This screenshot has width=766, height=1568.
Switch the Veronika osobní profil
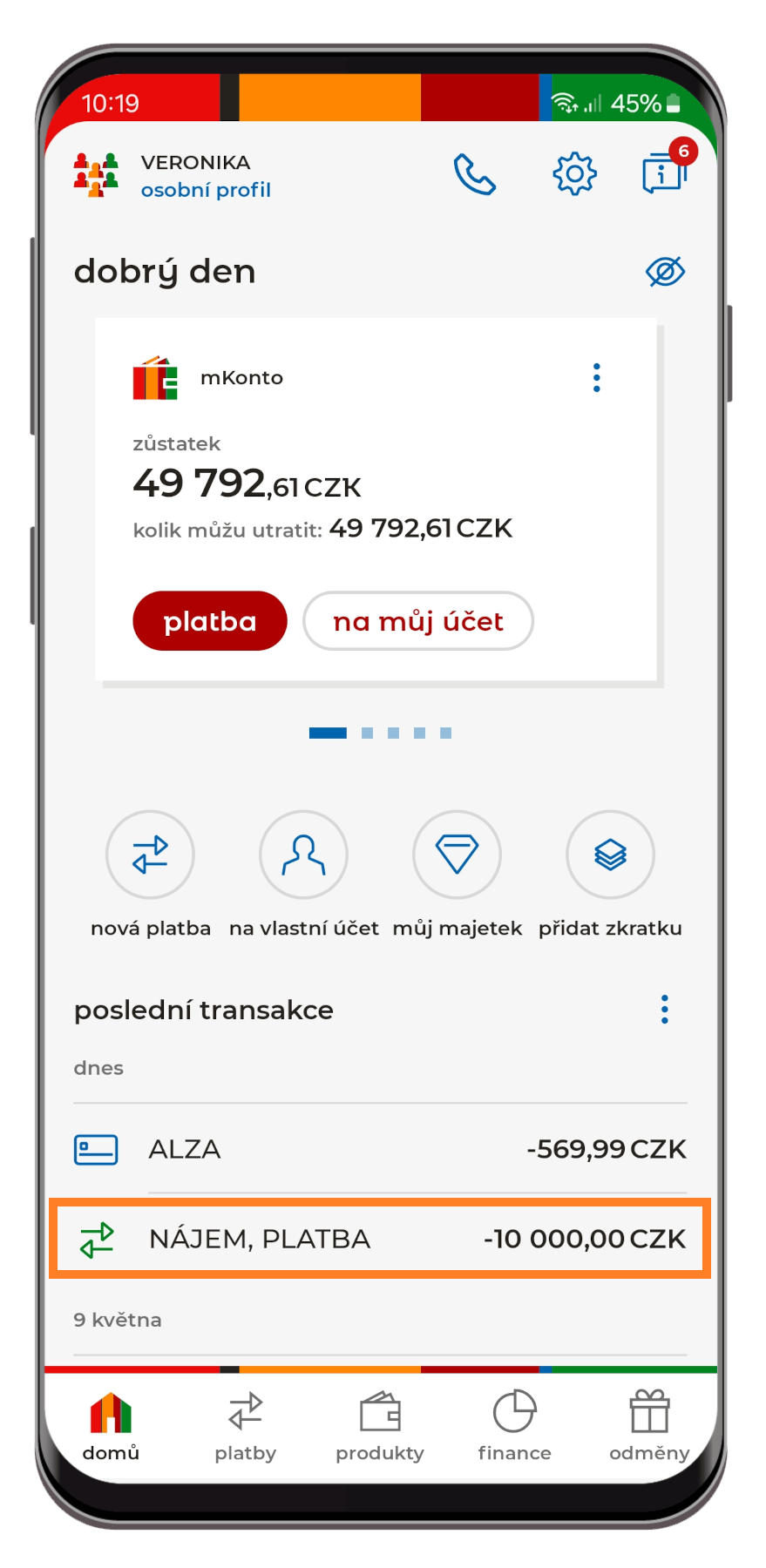174,175
